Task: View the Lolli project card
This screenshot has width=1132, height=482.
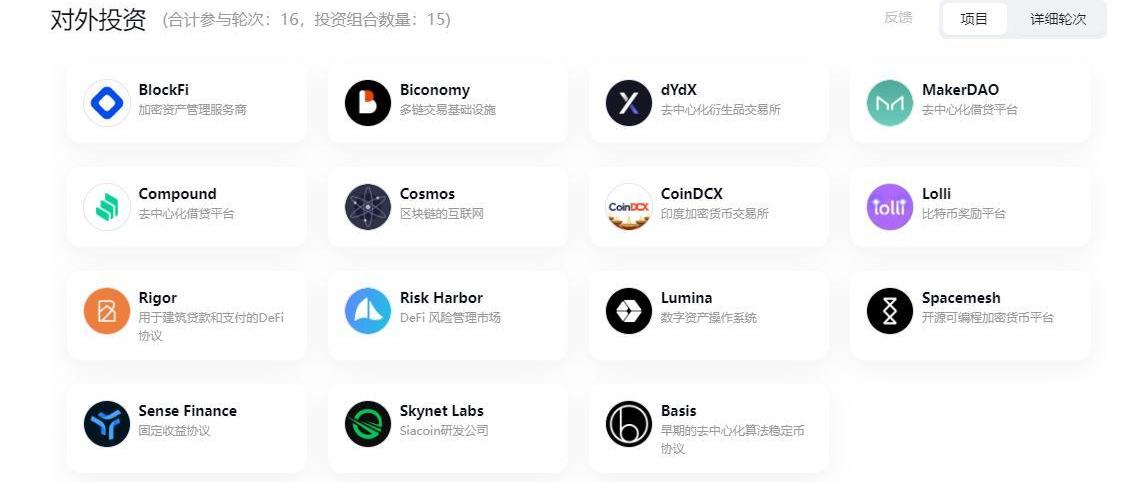Action: click(969, 206)
